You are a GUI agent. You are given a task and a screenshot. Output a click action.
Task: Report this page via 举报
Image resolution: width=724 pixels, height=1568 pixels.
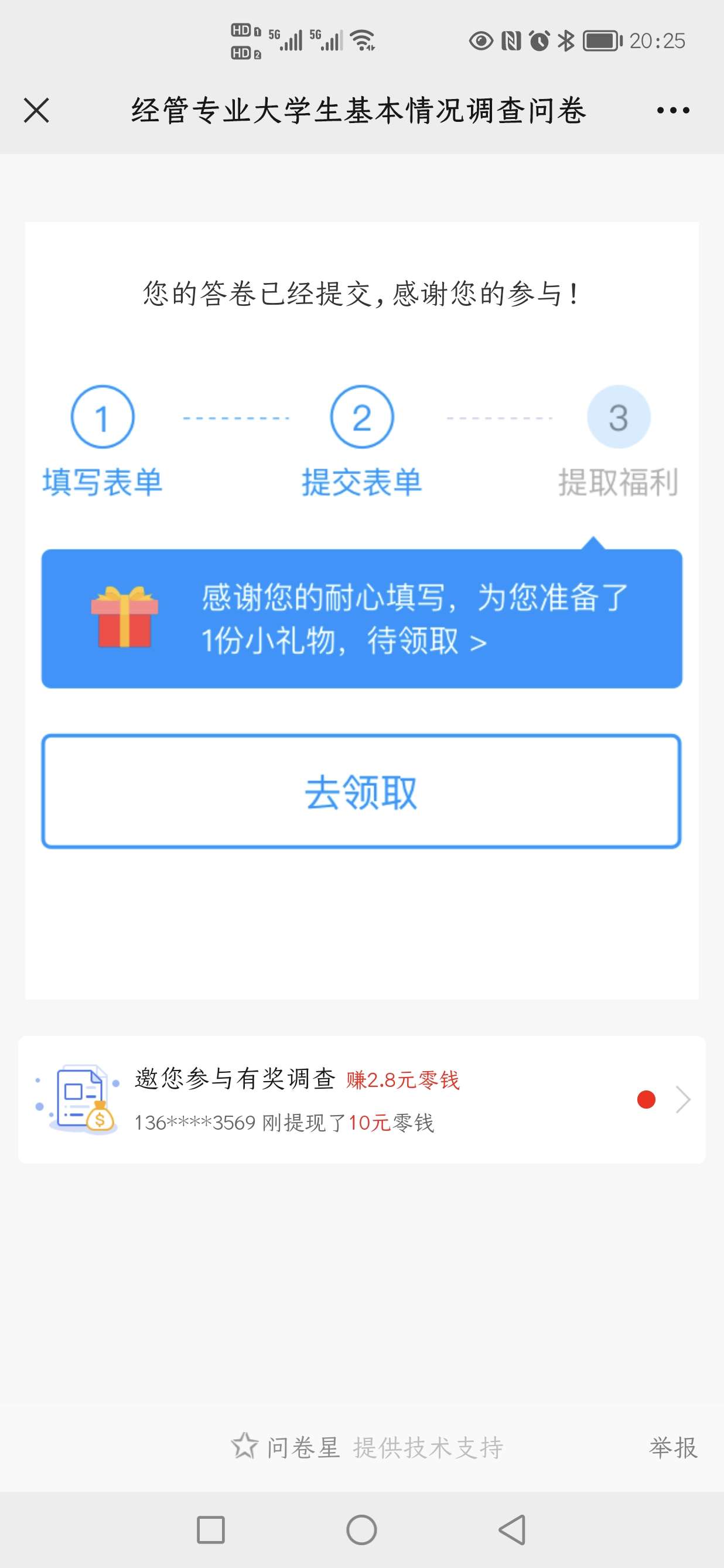(673, 1447)
